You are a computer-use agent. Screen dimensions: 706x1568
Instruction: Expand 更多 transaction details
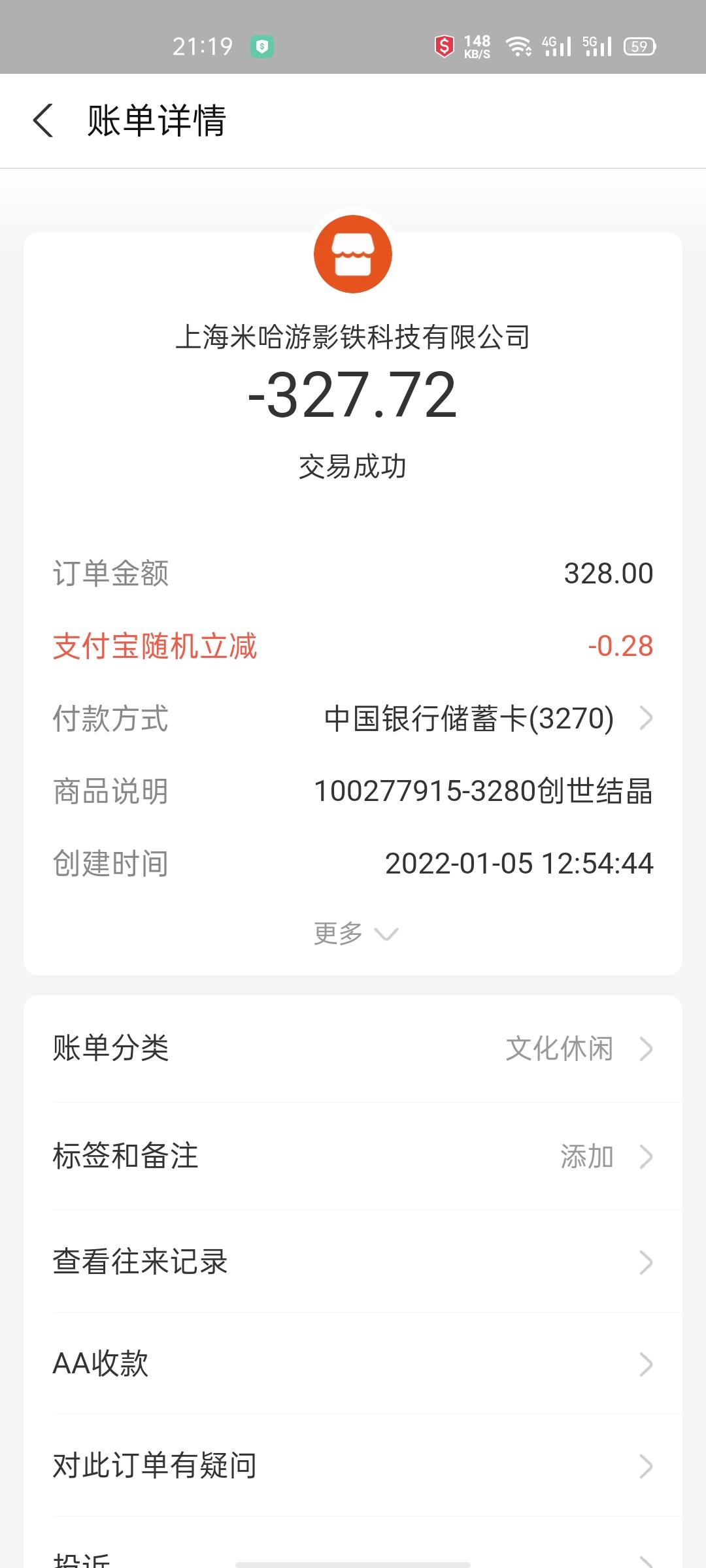(355, 933)
